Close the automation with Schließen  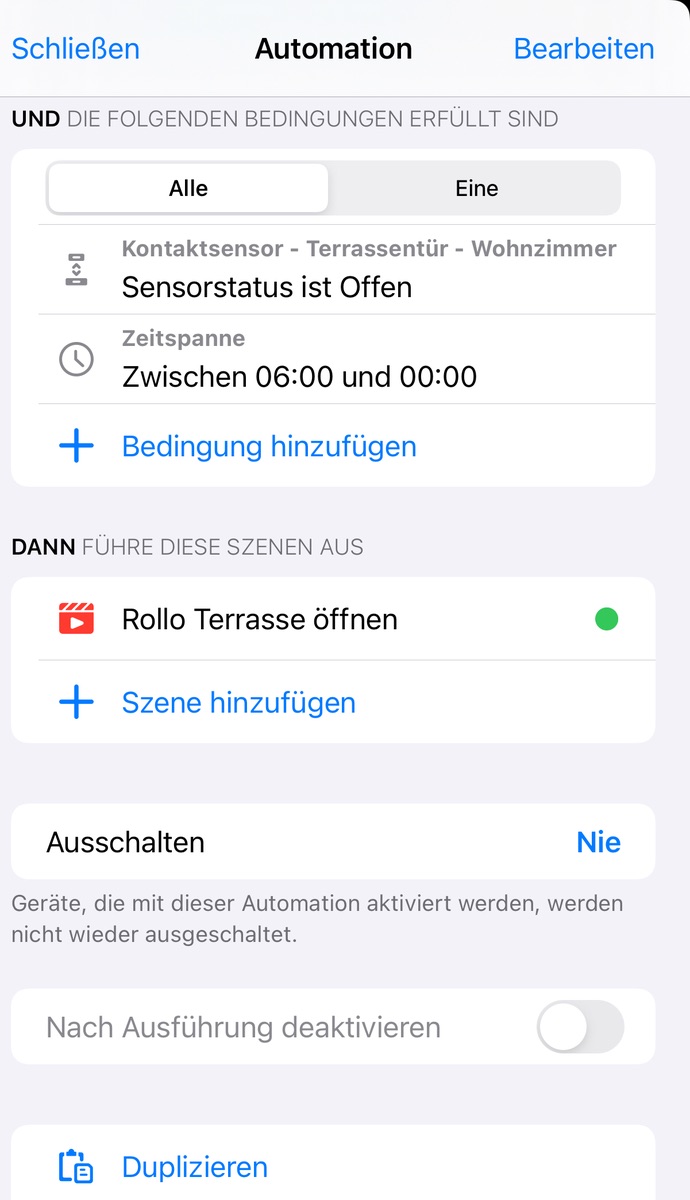pyautogui.click(x=75, y=48)
